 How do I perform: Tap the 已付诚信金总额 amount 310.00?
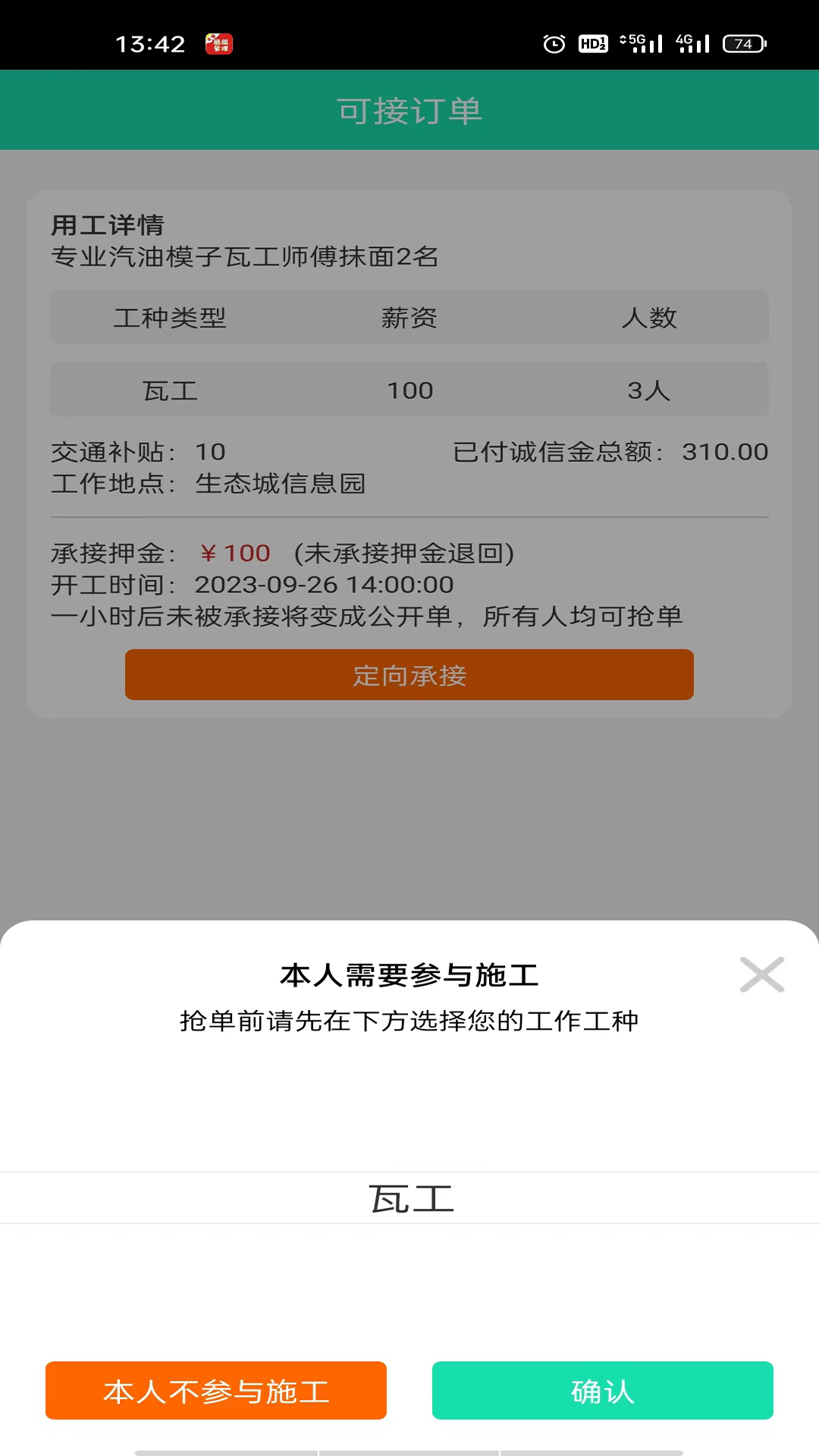723,451
